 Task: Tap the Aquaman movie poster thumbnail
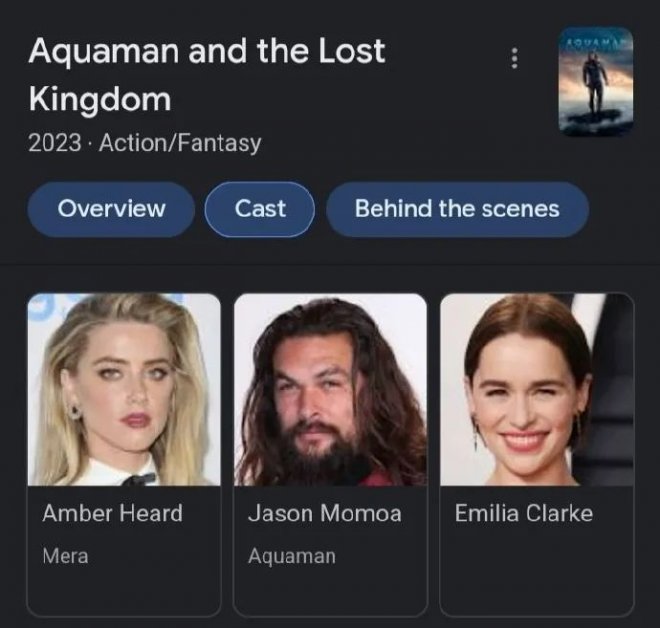coord(596,81)
